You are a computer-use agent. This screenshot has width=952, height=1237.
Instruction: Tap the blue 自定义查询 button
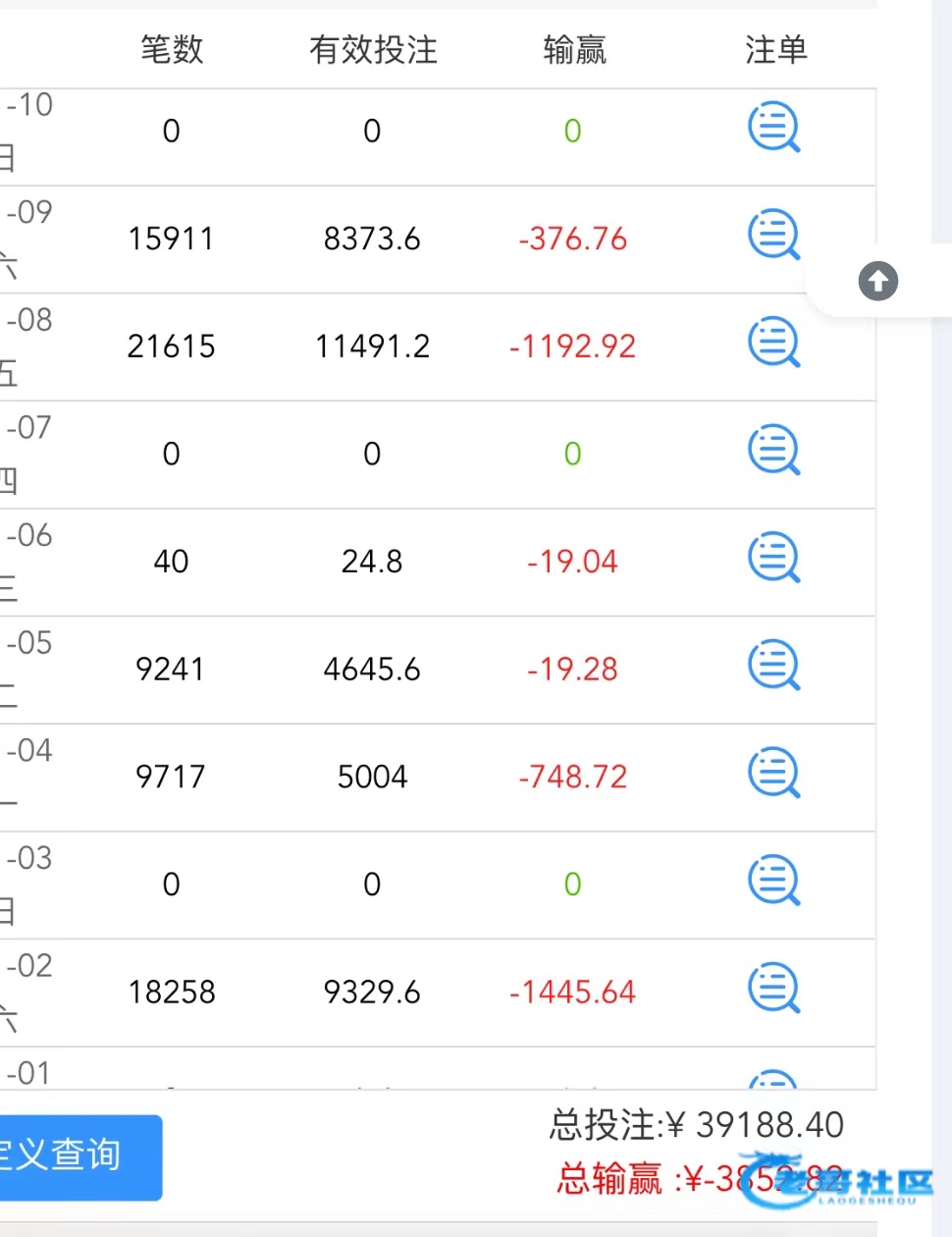click(x=80, y=1157)
